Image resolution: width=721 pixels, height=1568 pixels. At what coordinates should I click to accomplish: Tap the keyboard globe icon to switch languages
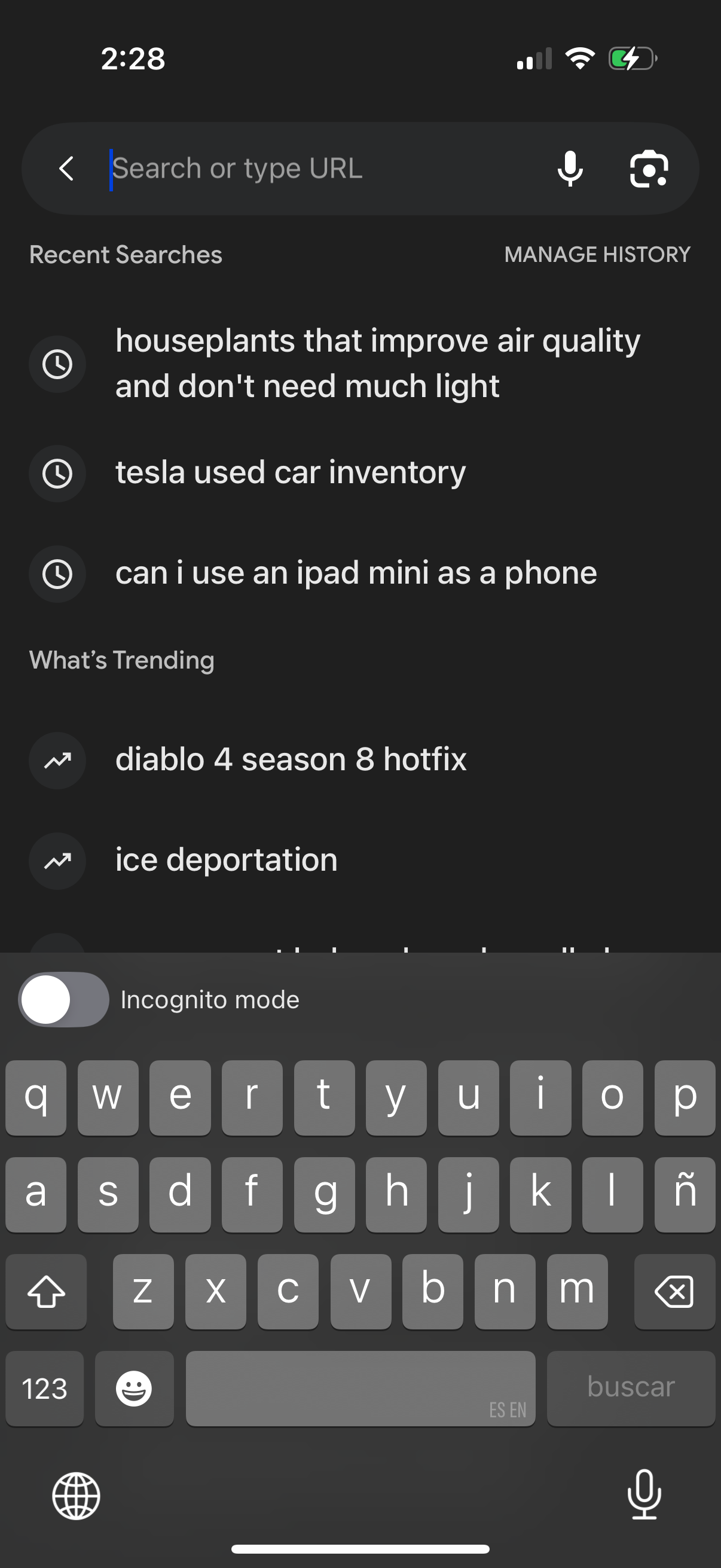tap(78, 1496)
